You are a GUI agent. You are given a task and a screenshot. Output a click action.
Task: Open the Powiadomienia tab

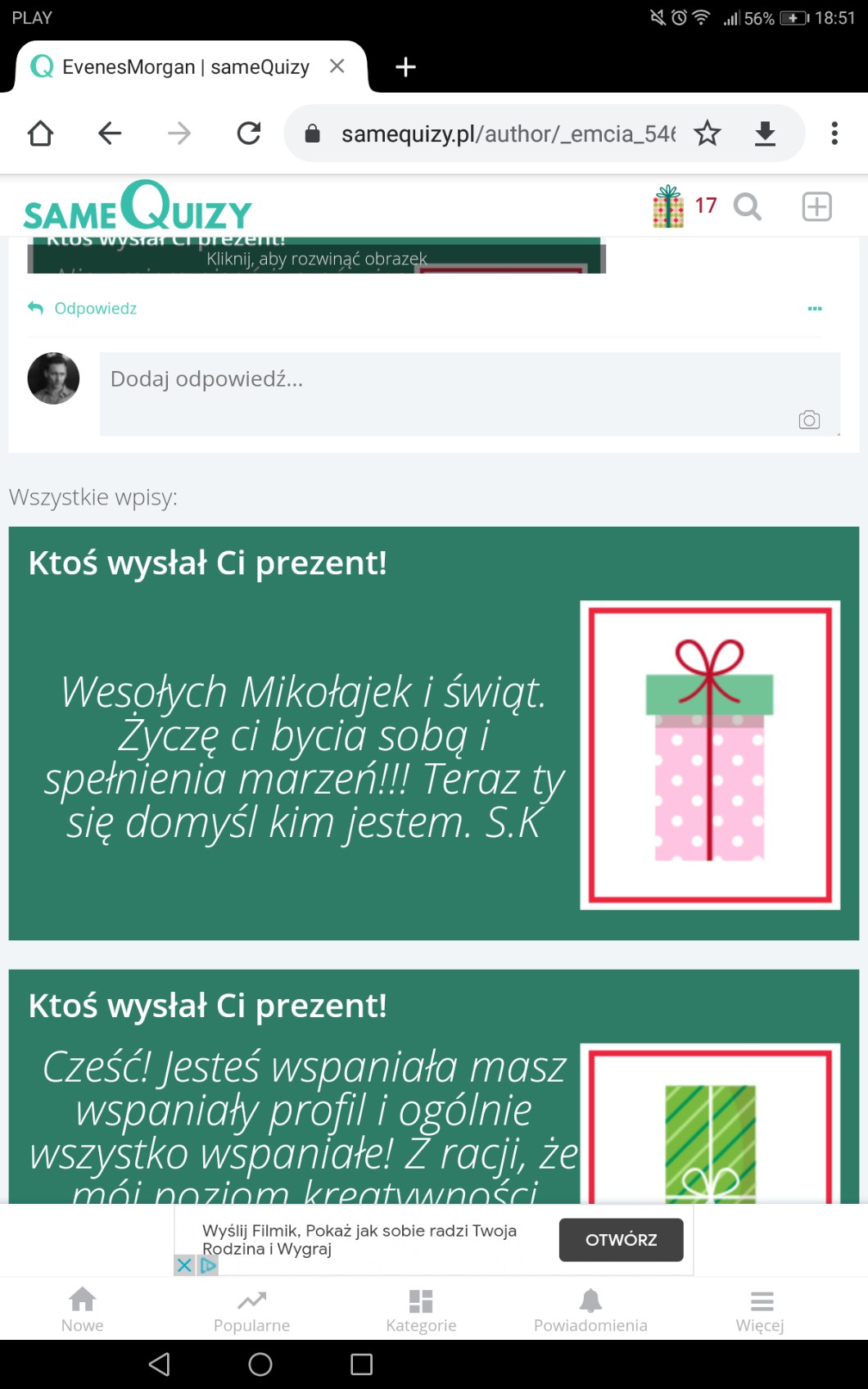pyautogui.click(x=590, y=1310)
